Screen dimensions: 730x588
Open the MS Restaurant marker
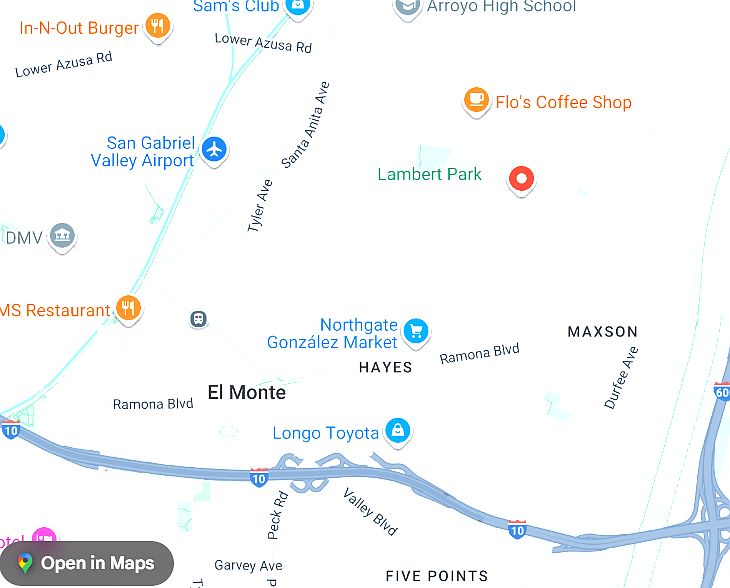pos(127,309)
